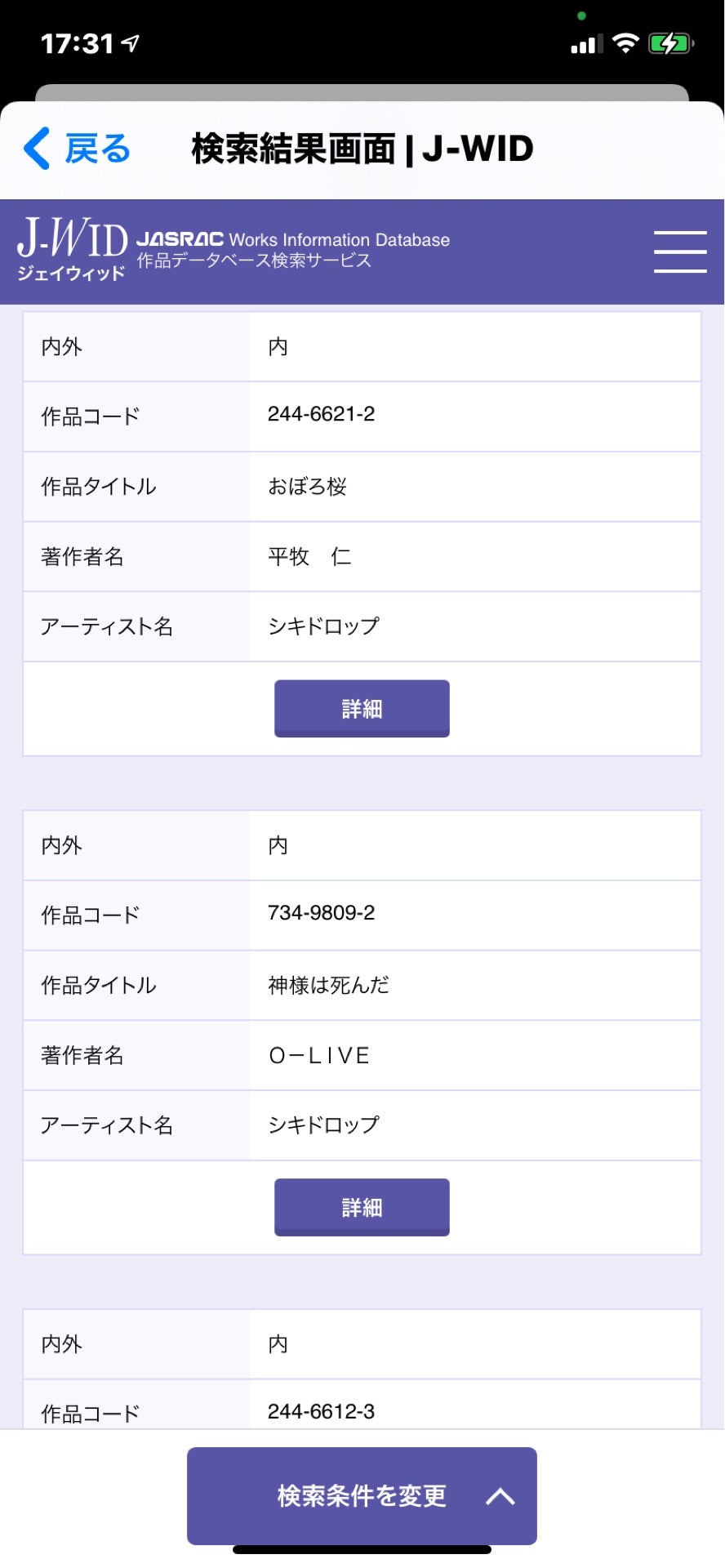Viewport: 725px width, 1568px height.
Task: Select the 検索結果画面 title bar
Action: pyautogui.click(x=359, y=148)
